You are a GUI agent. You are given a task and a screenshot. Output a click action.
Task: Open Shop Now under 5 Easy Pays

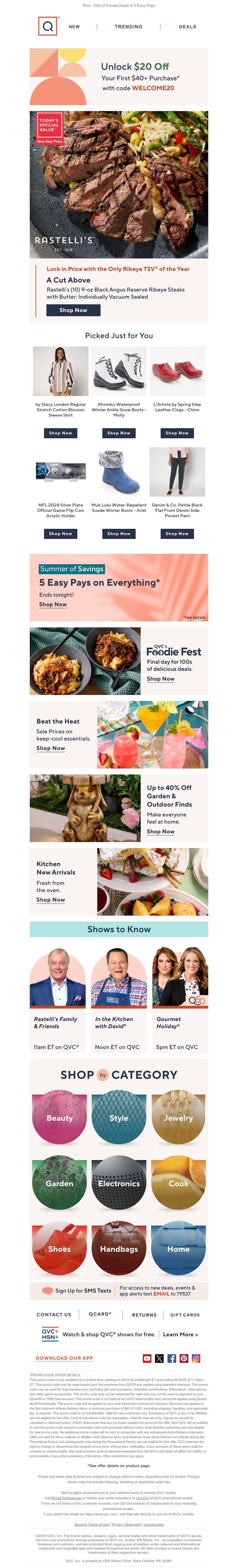[53, 604]
